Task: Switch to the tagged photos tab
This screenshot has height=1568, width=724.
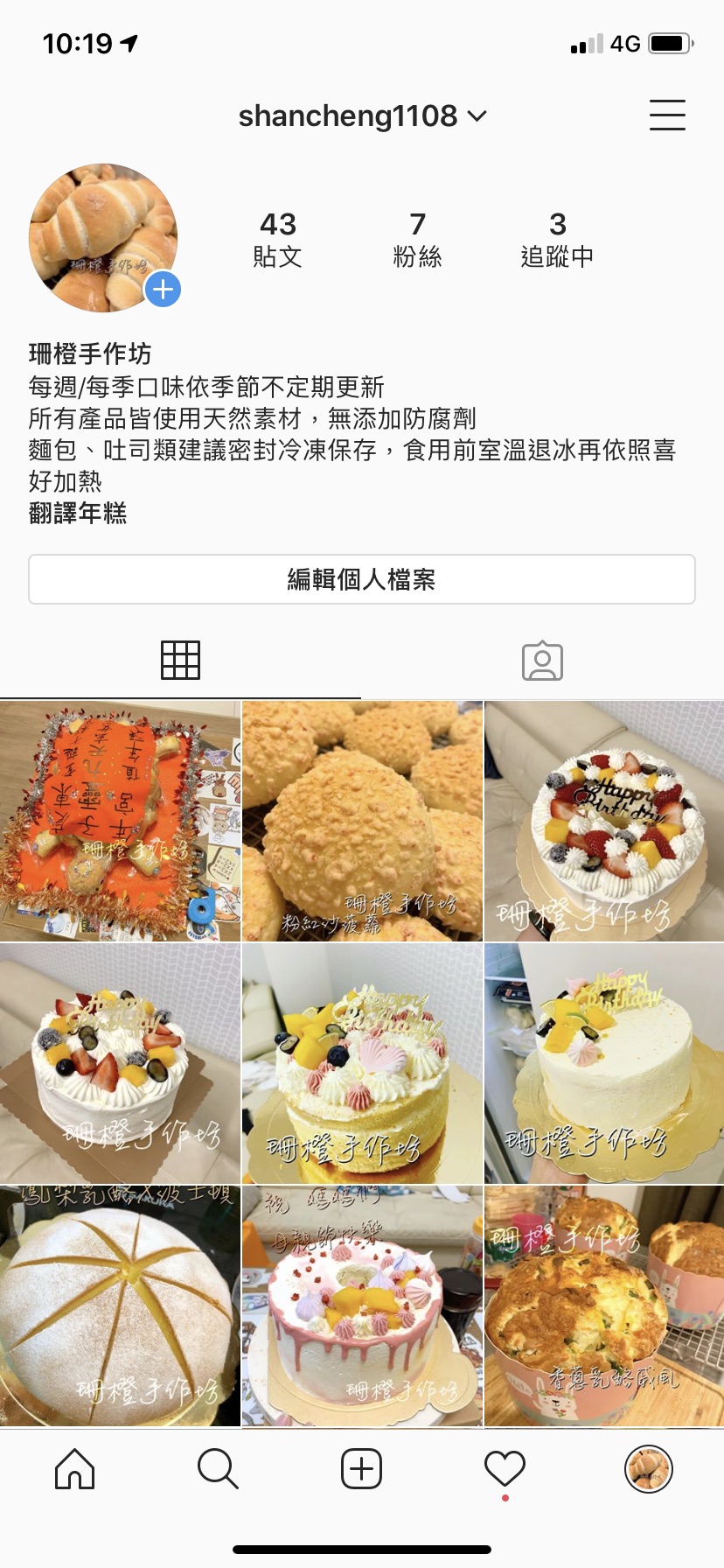Action: click(x=542, y=661)
